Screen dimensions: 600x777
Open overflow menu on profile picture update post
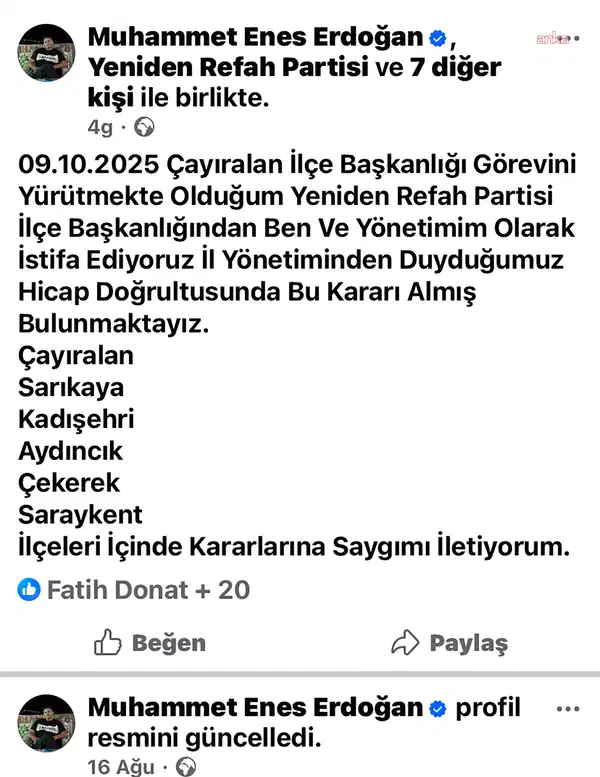click(x=567, y=708)
